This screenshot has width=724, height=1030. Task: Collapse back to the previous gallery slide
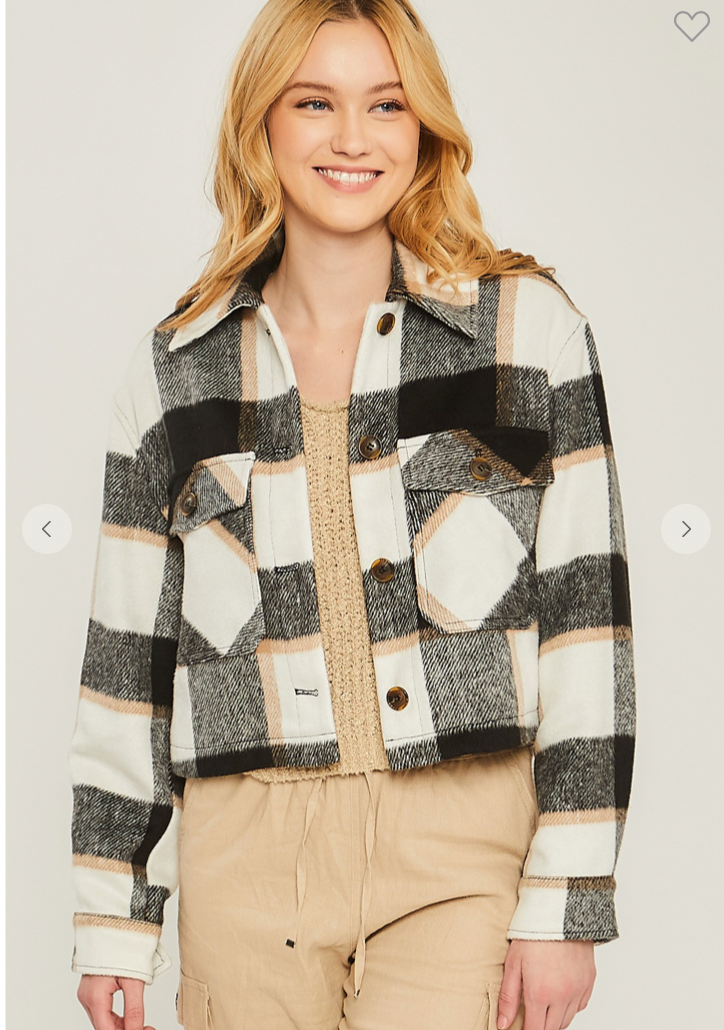click(46, 528)
